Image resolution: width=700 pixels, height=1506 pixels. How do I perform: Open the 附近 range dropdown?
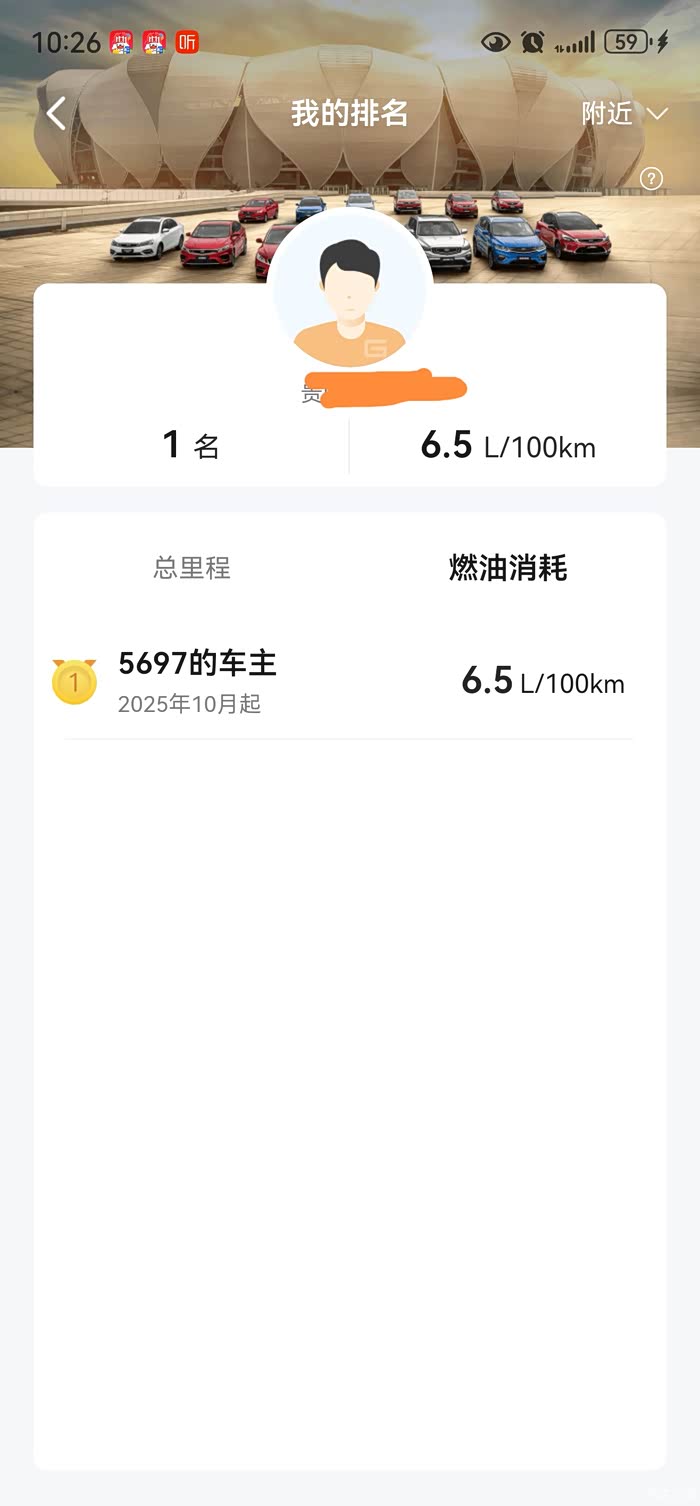coord(624,114)
